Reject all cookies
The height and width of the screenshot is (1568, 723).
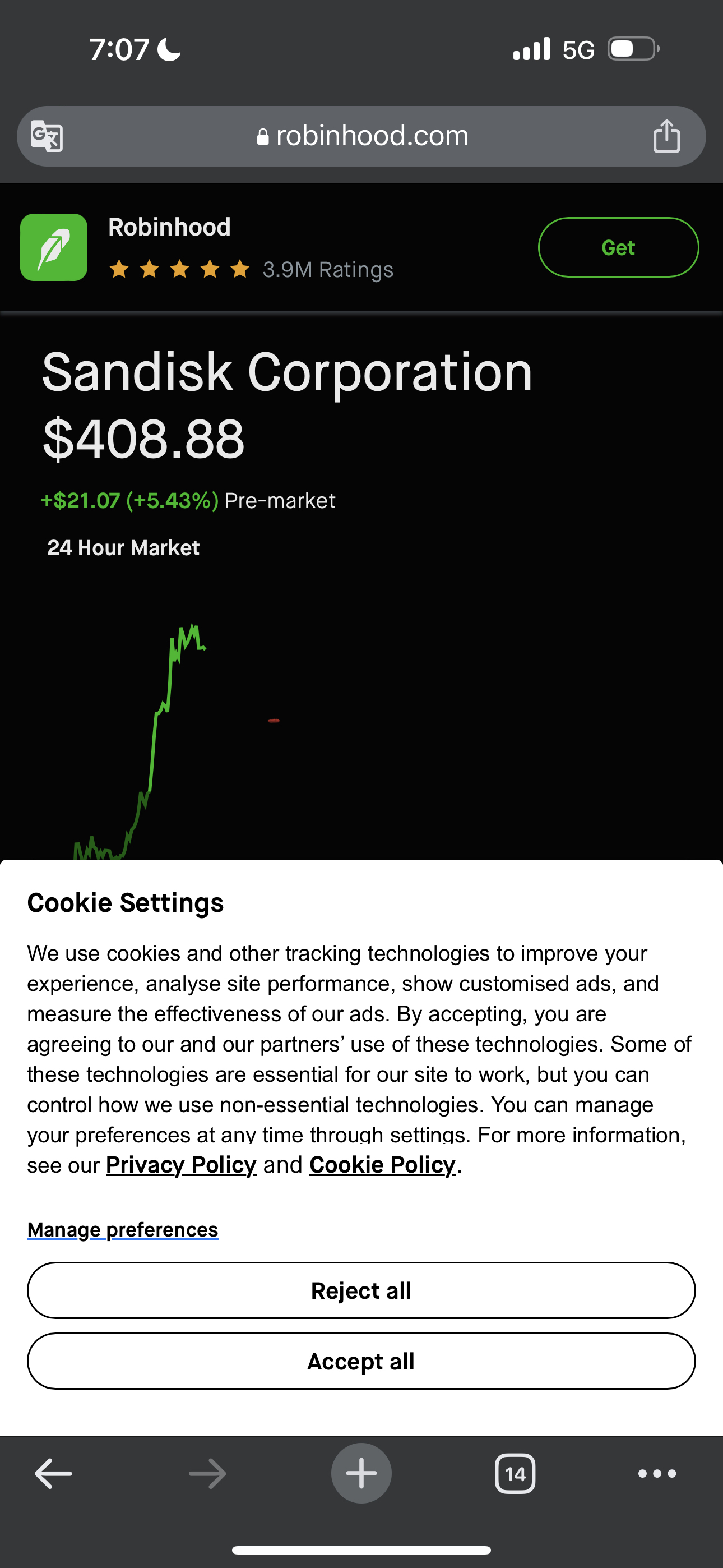pyautogui.click(x=361, y=1290)
